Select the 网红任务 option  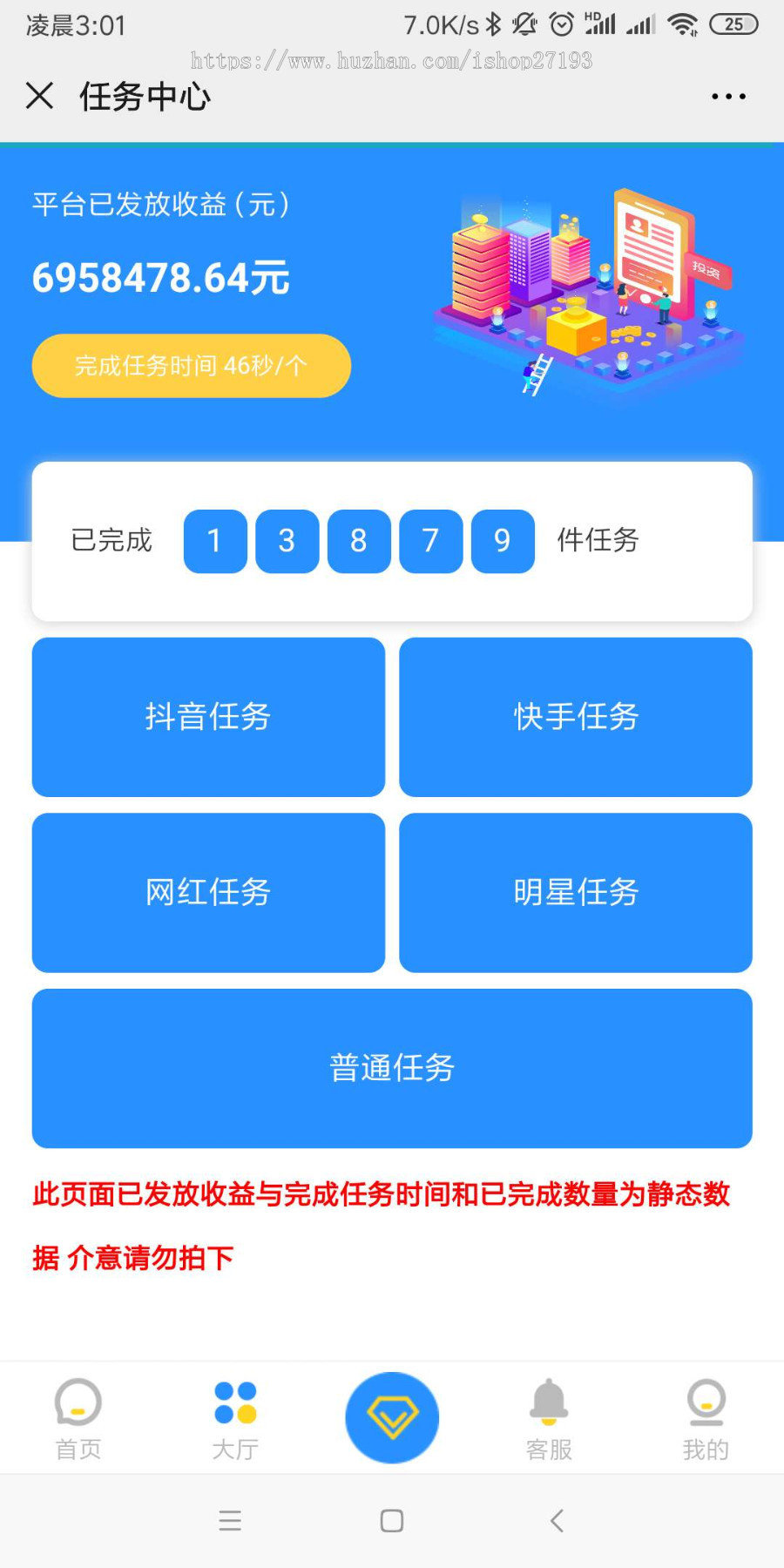[207, 892]
